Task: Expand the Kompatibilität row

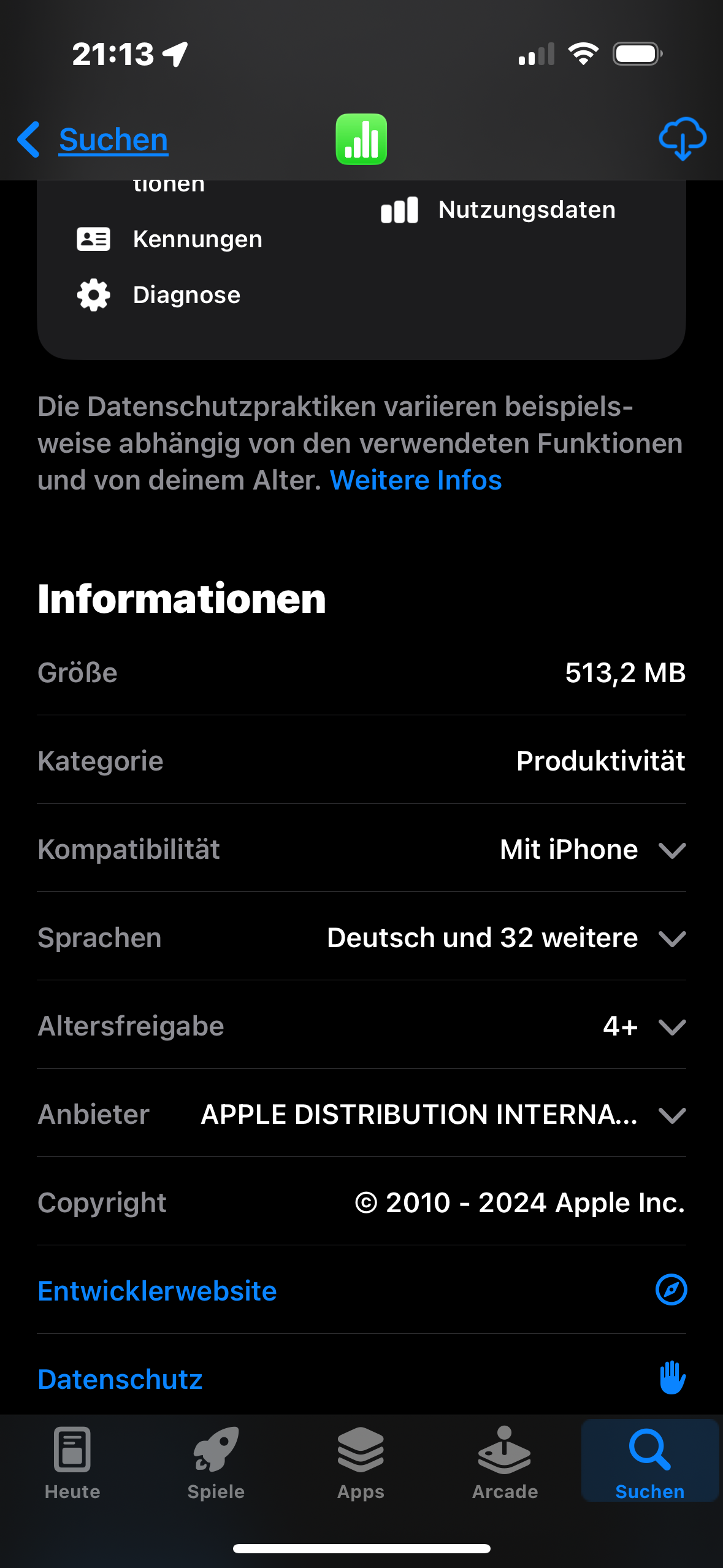Action: [x=671, y=850]
